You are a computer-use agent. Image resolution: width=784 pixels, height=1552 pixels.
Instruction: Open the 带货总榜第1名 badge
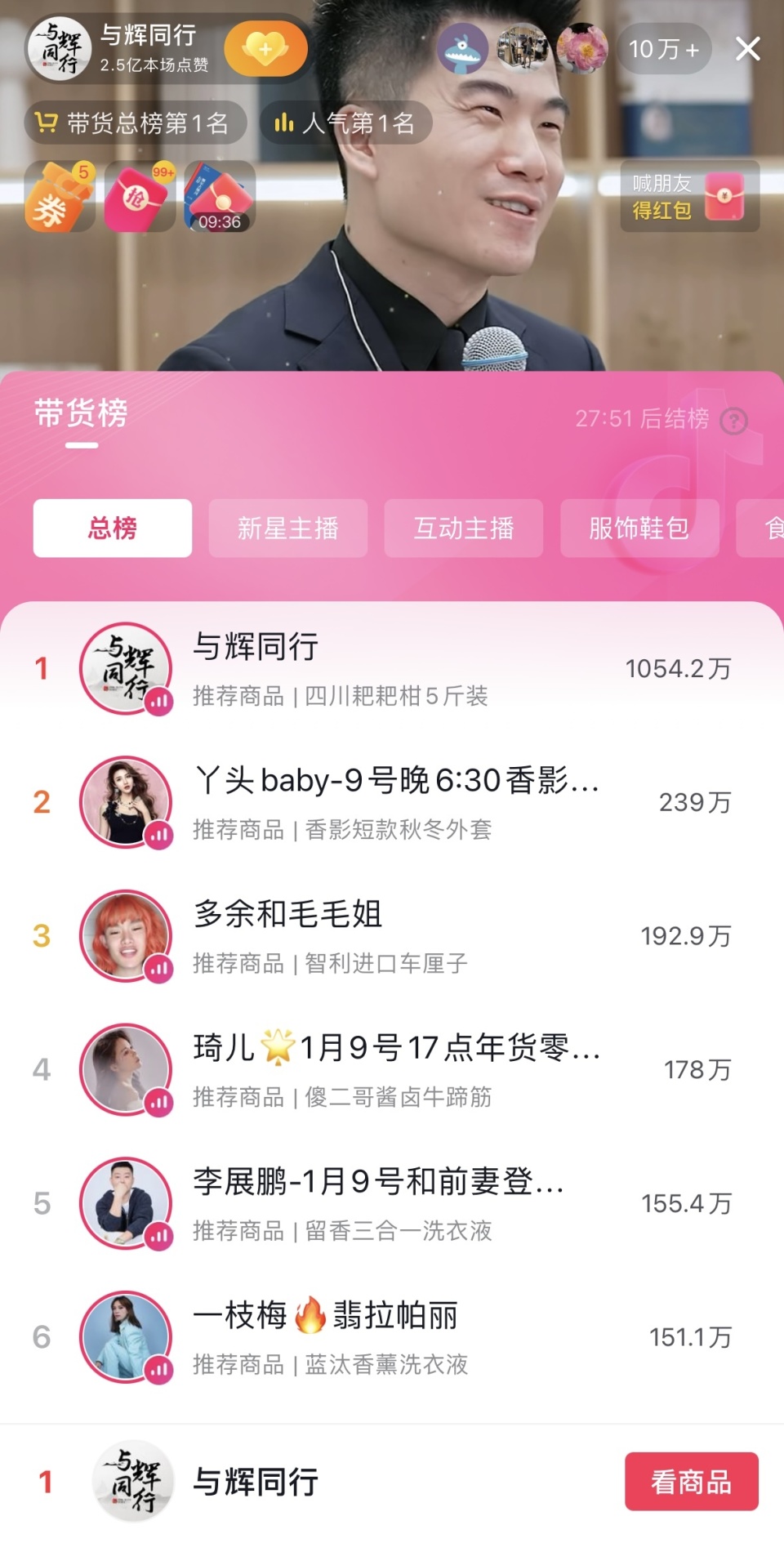pos(135,123)
